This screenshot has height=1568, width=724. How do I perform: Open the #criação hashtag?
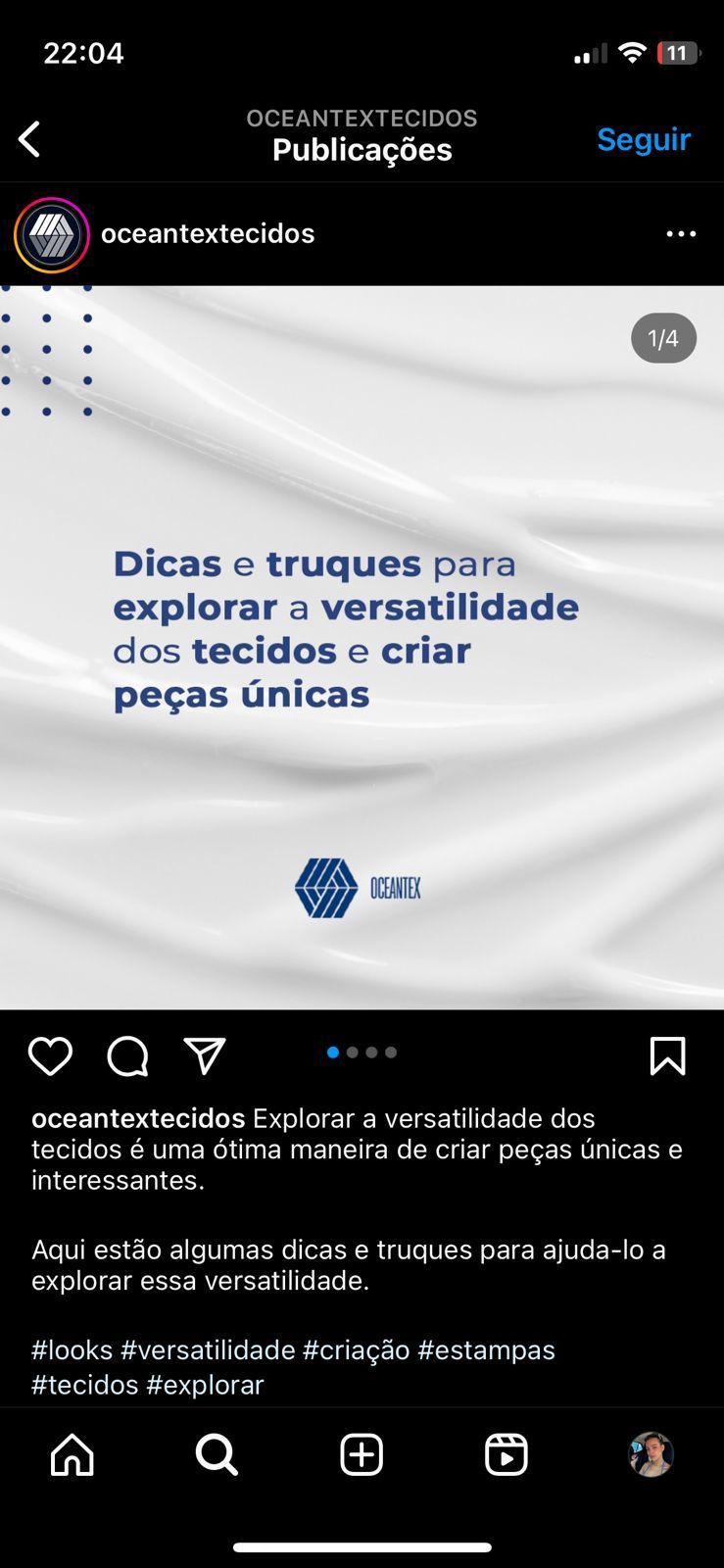357,1349
